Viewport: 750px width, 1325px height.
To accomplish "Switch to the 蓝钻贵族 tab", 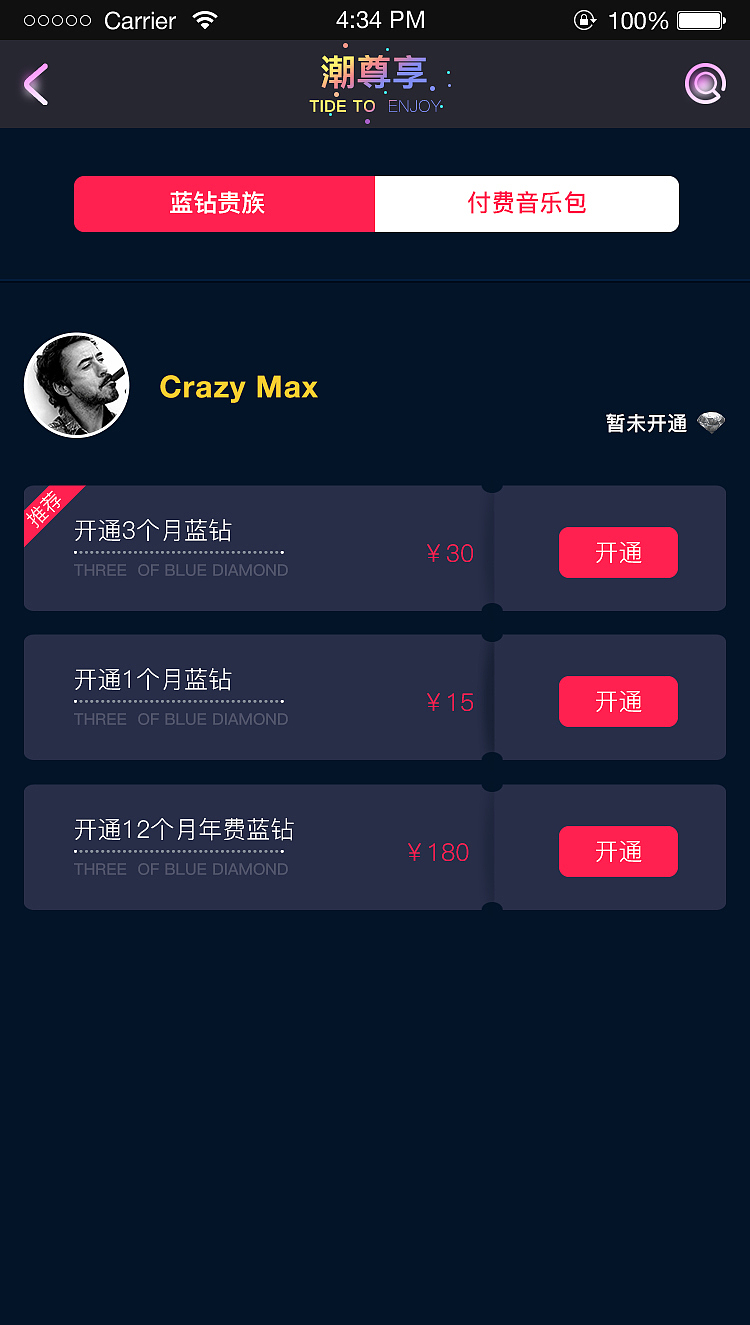I will pos(224,204).
